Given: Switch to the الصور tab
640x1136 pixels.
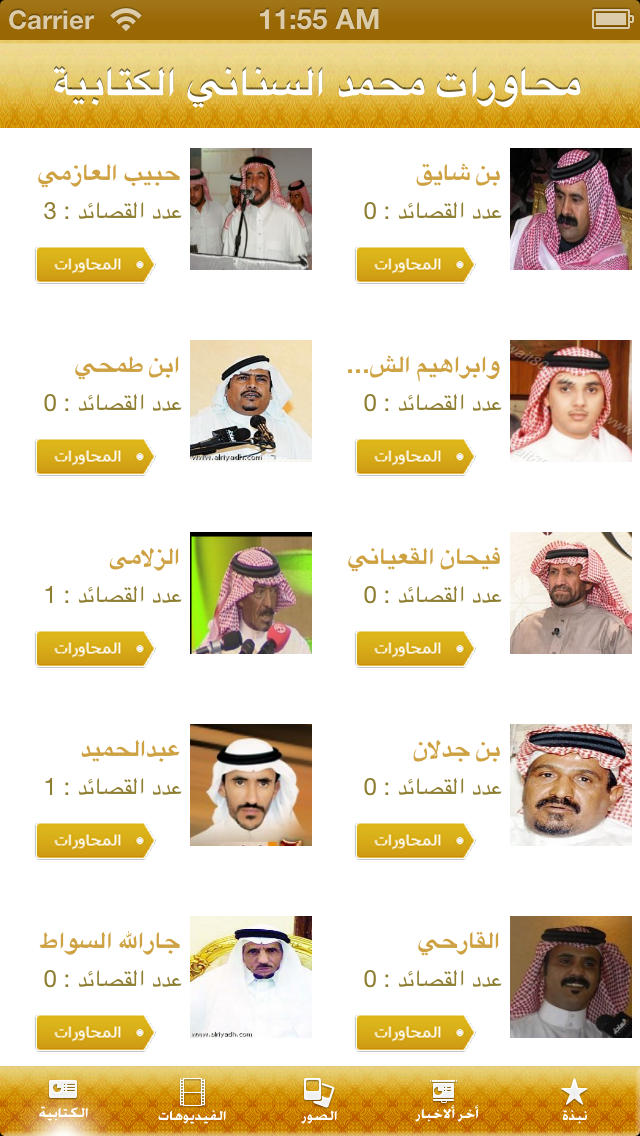Looking at the screenshot, I should point(319,1100).
